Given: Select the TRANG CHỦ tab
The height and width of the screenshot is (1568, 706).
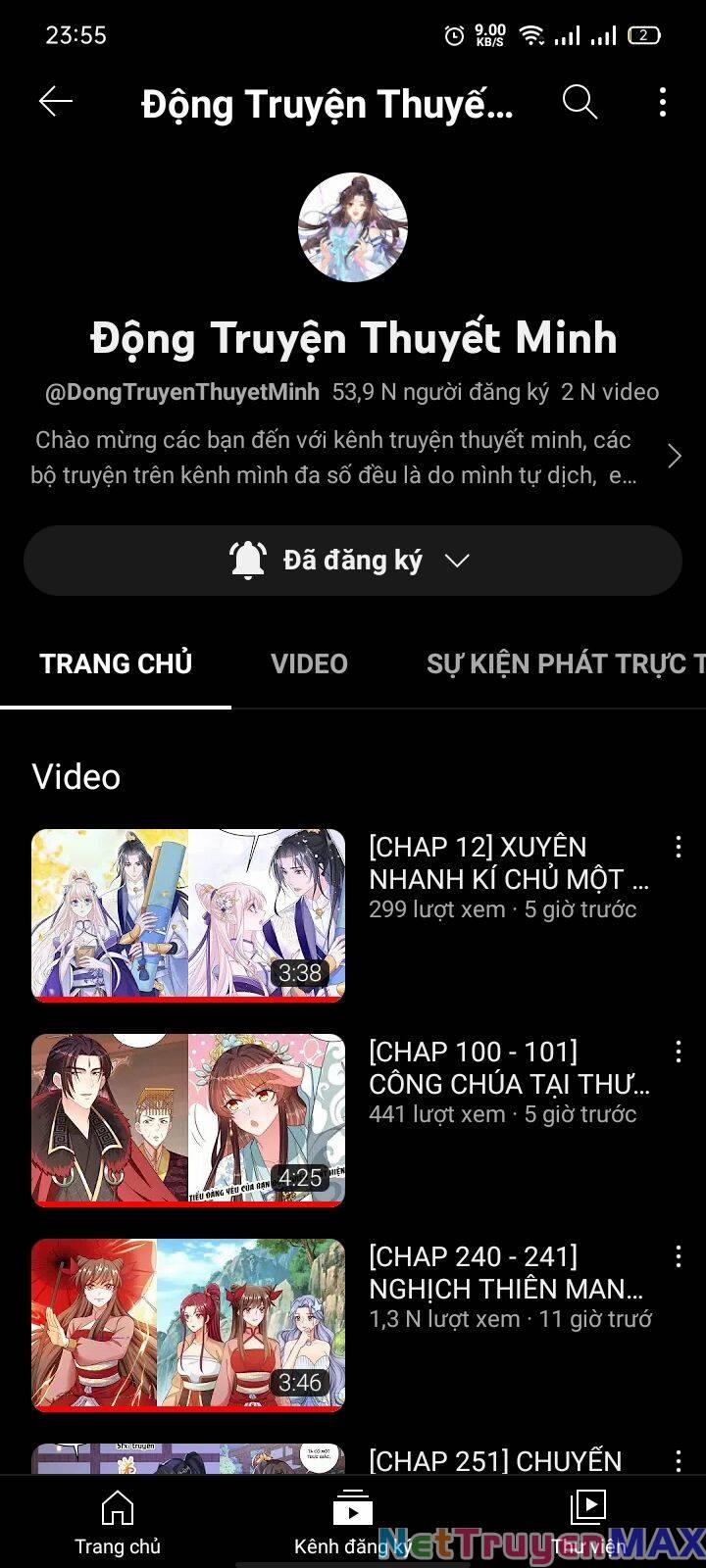Looking at the screenshot, I should 117,663.
